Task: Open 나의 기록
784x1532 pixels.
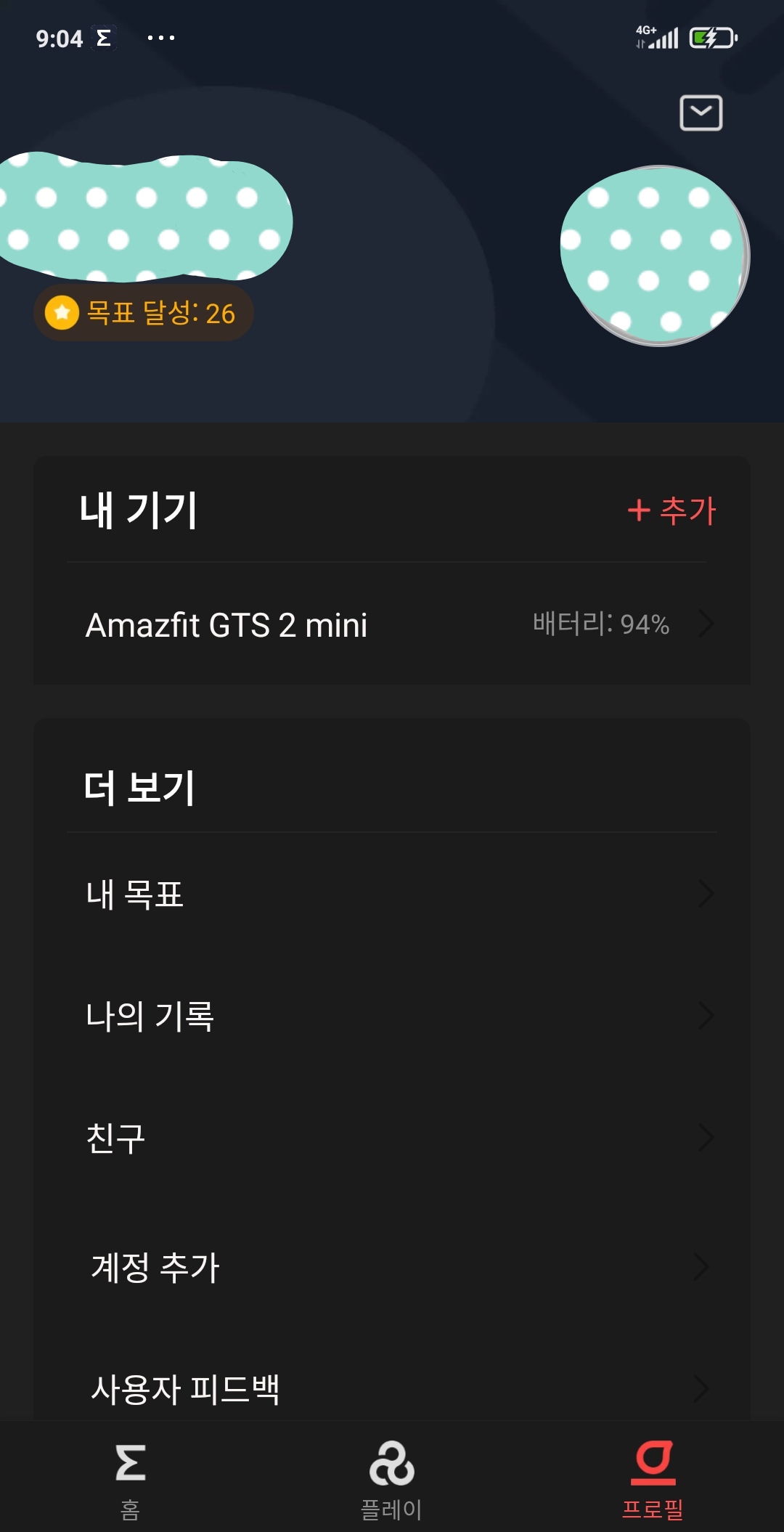Action: coord(392,1016)
